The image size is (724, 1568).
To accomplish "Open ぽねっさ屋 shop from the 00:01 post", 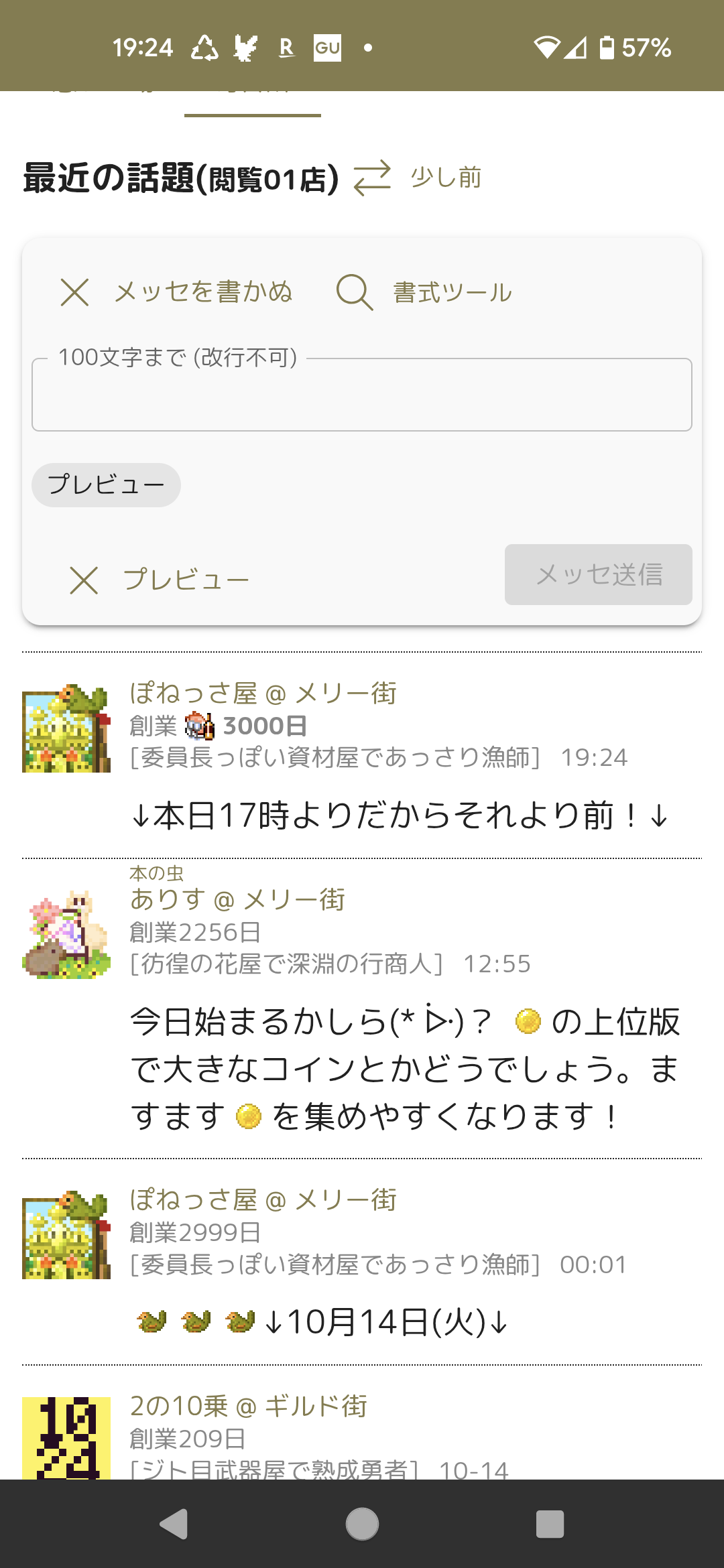I will tap(263, 1200).
